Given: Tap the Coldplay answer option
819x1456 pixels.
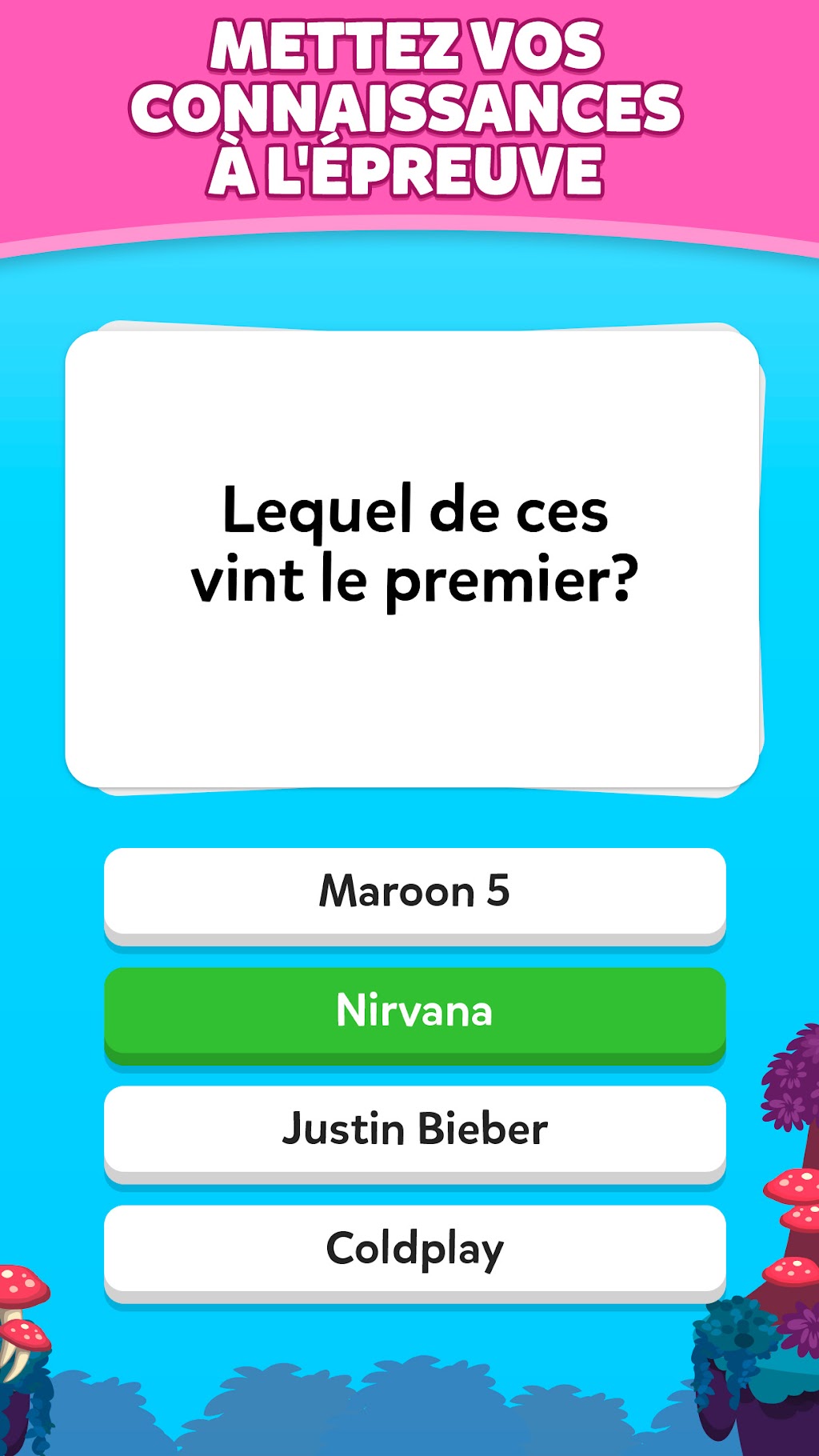Looking at the screenshot, I should click(415, 1252).
